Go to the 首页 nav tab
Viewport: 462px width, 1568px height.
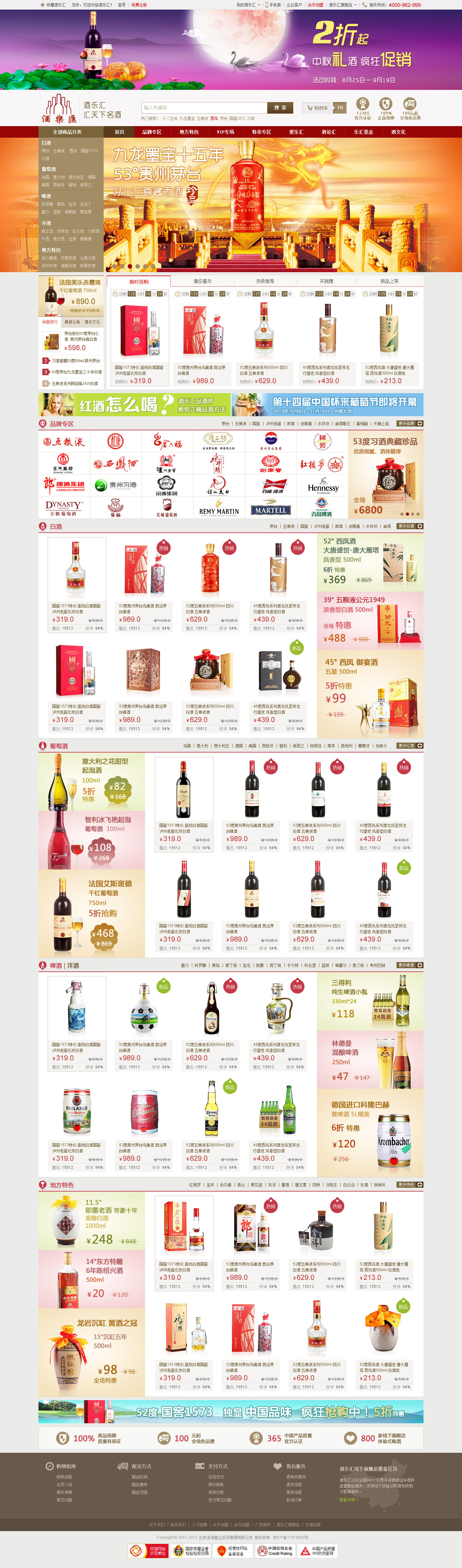tap(119, 132)
